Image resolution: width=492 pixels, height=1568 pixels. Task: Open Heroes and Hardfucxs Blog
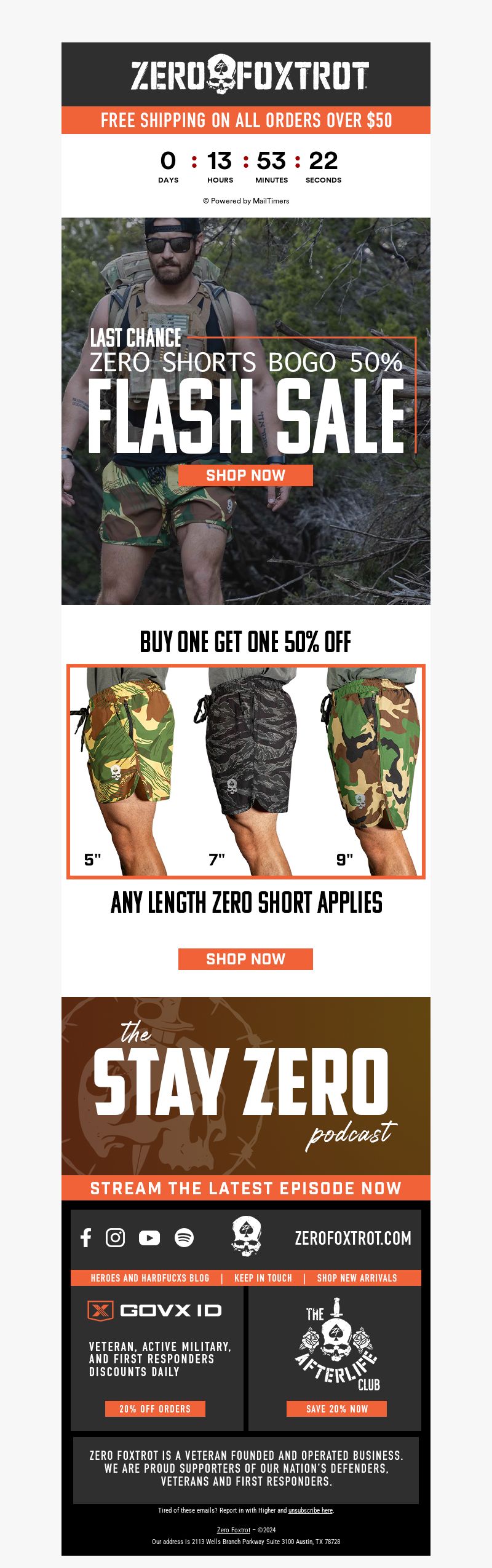pyautogui.click(x=150, y=1278)
